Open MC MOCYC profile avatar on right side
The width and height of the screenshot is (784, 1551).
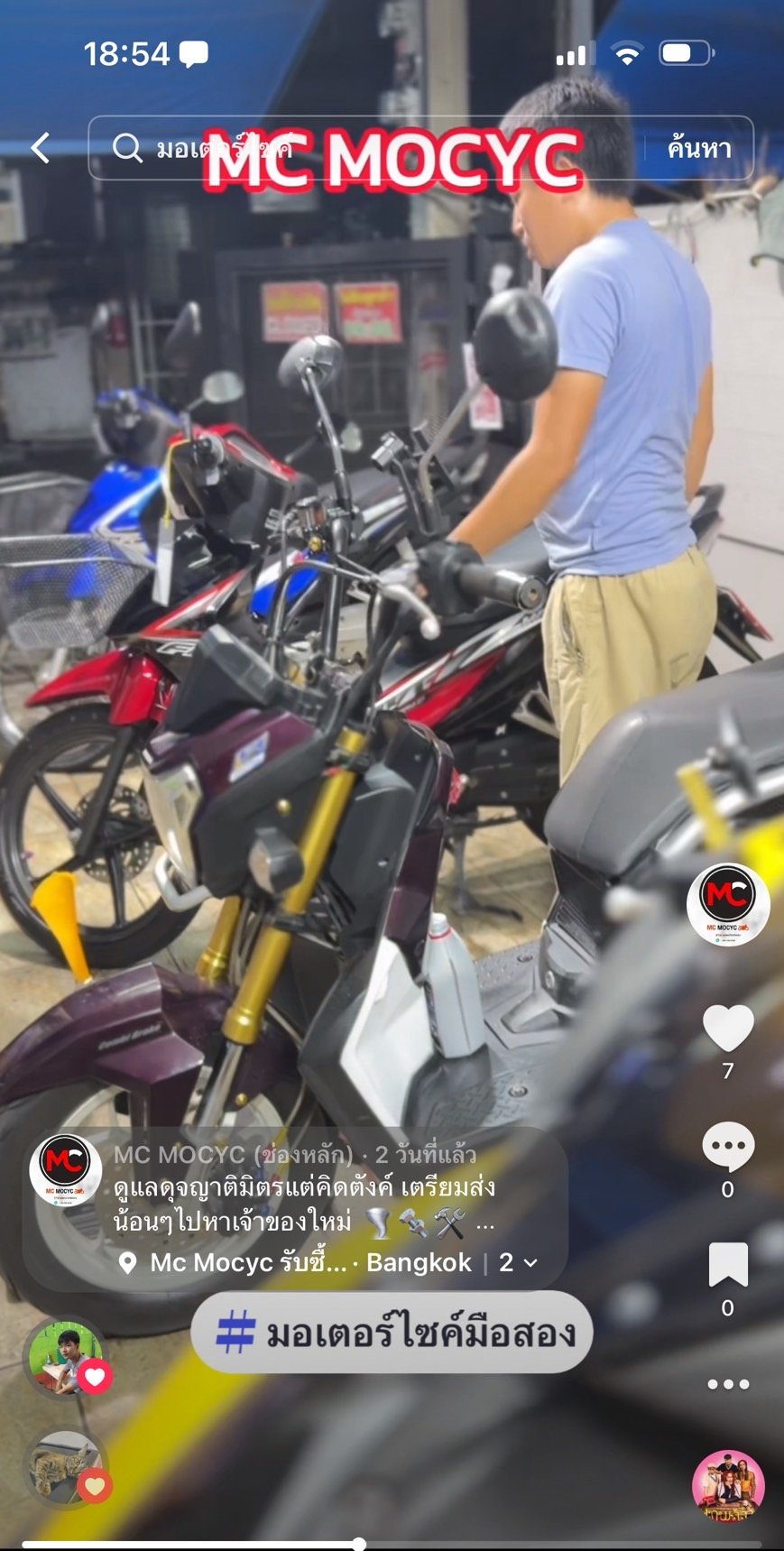[727, 904]
